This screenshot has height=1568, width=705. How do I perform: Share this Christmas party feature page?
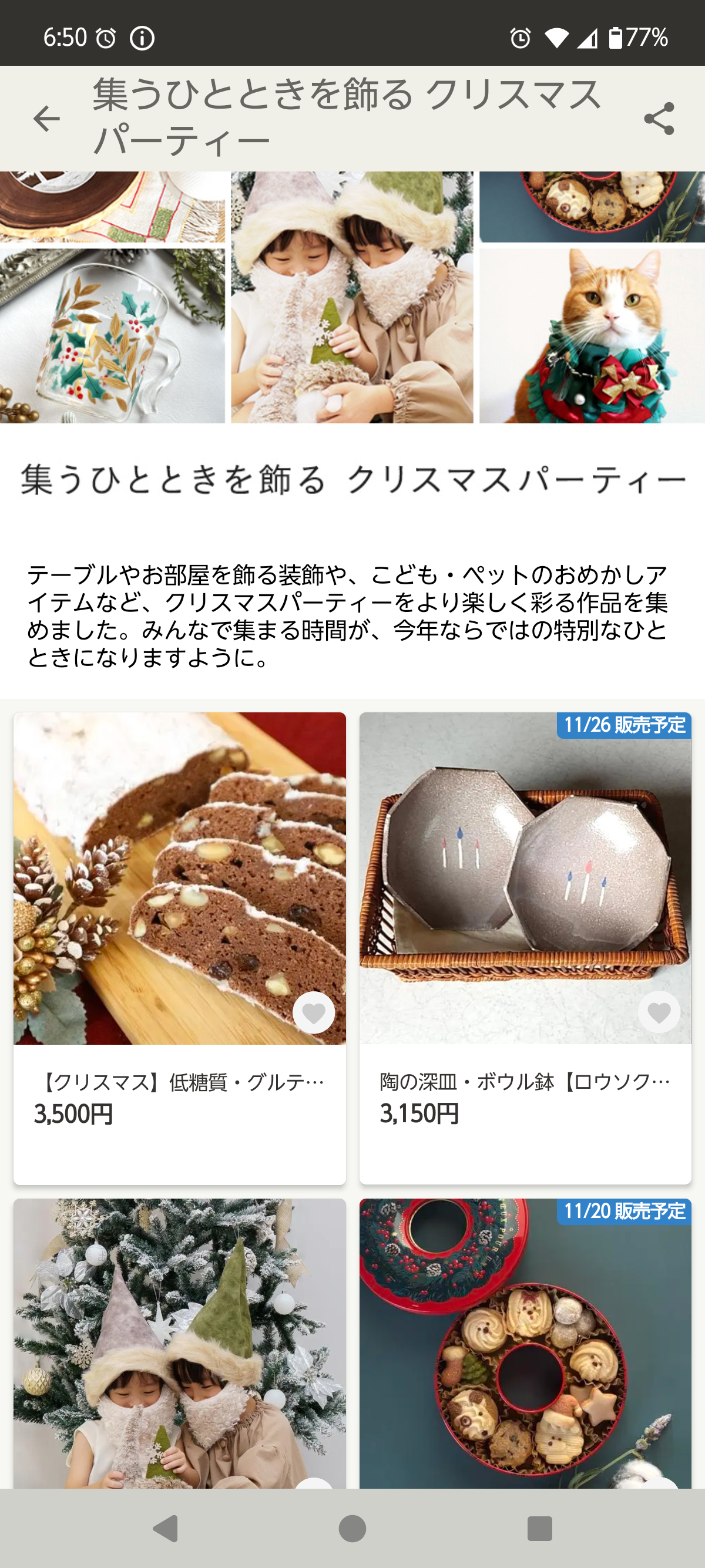pos(659,118)
